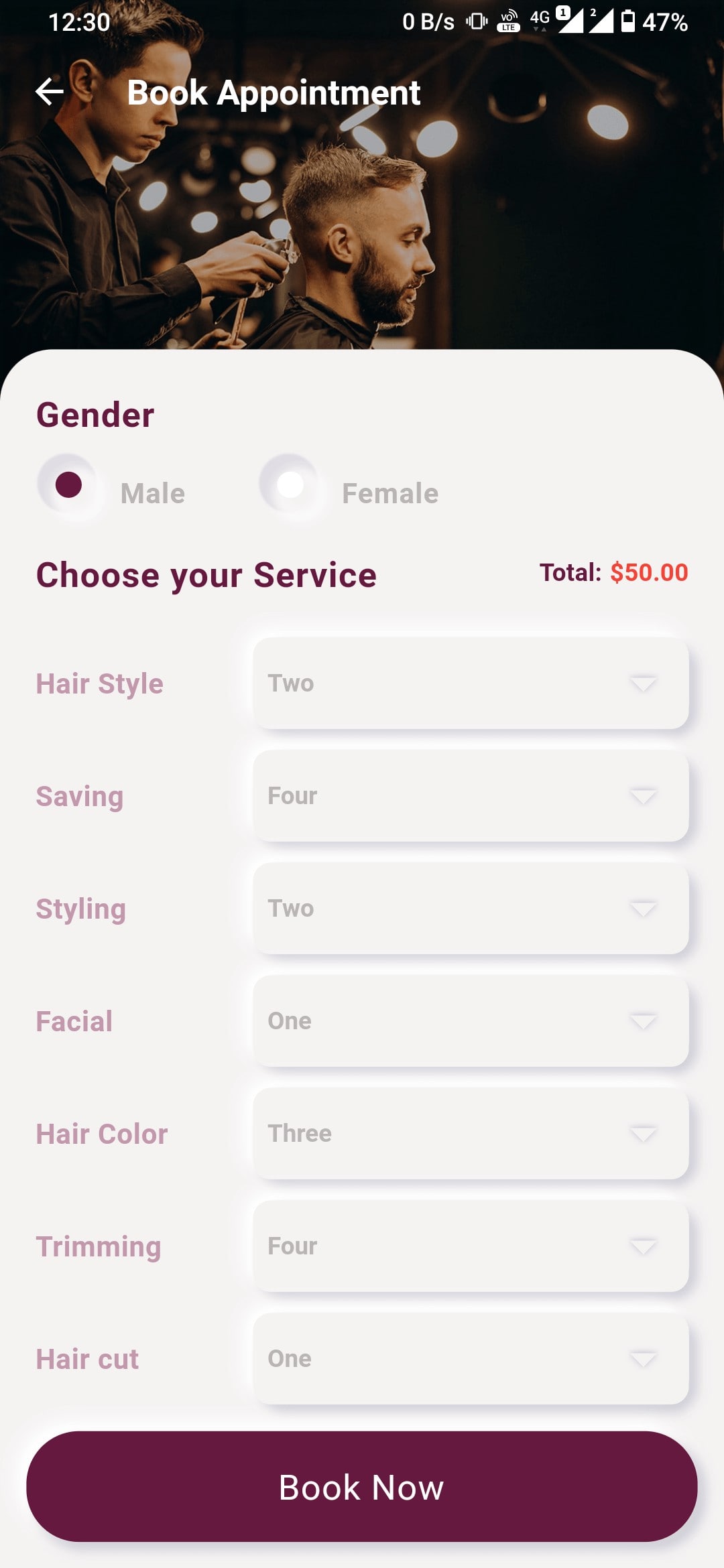Open the Styling options dropdown

point(471,909)
